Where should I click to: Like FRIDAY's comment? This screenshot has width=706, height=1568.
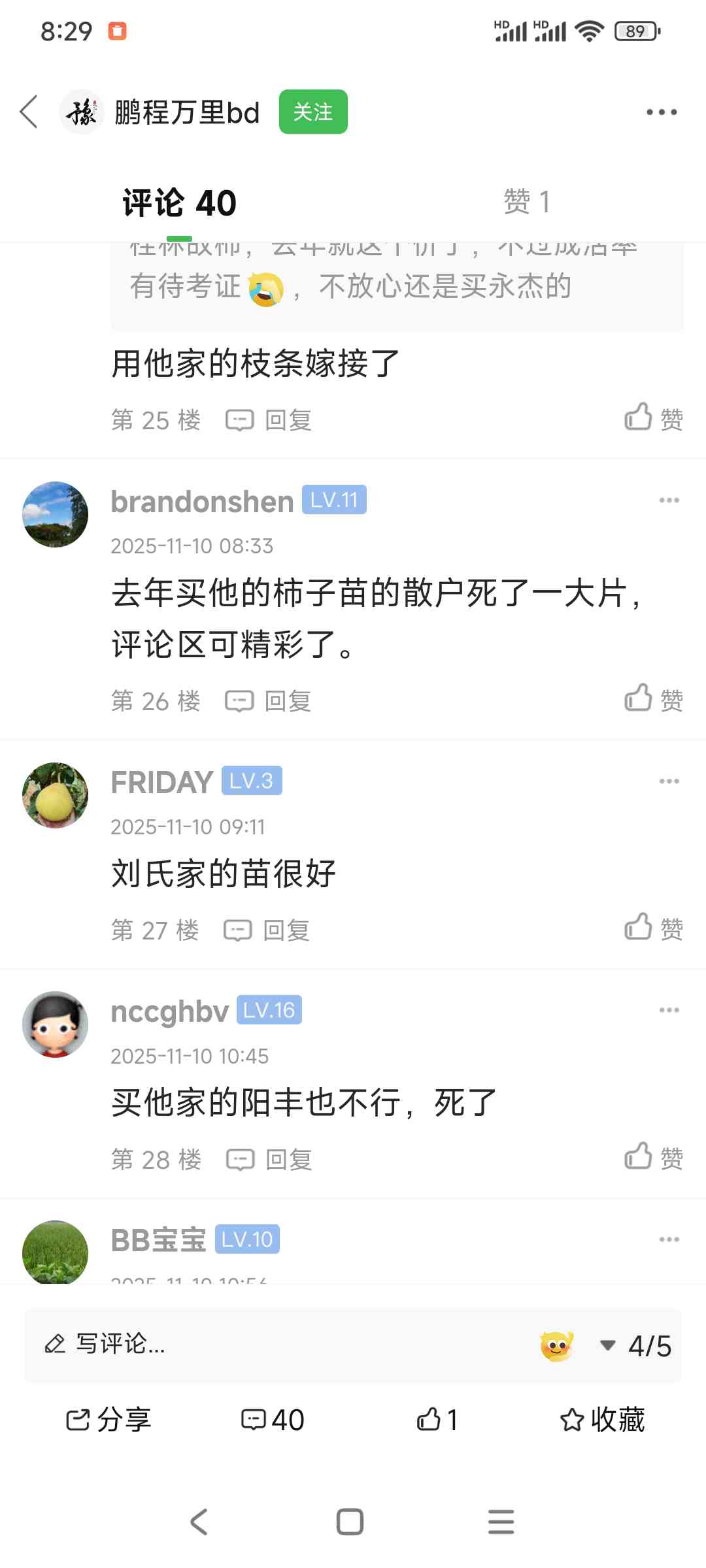point(653,928)
